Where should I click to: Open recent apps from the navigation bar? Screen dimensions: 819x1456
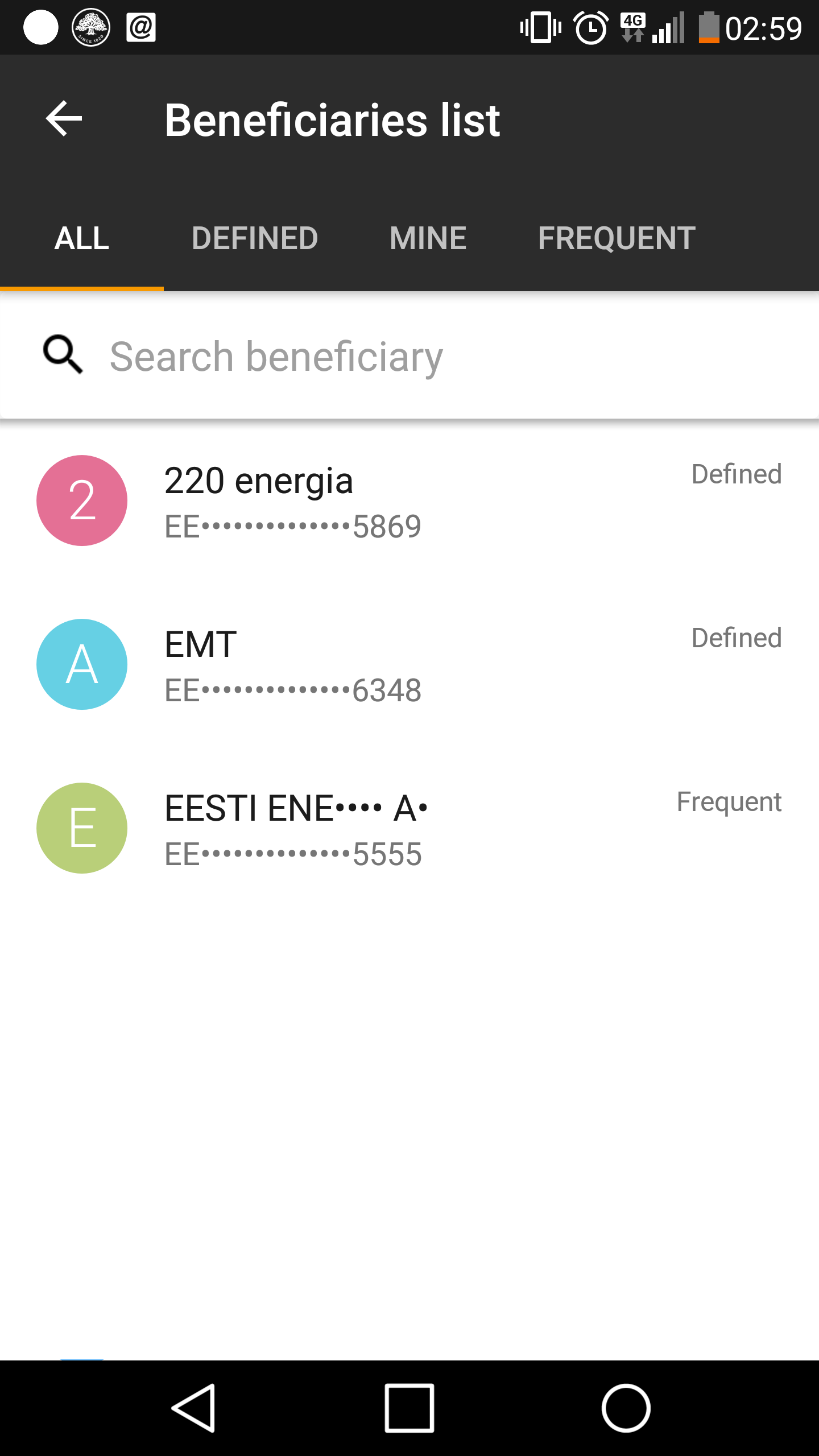[x=409, y=1408]
